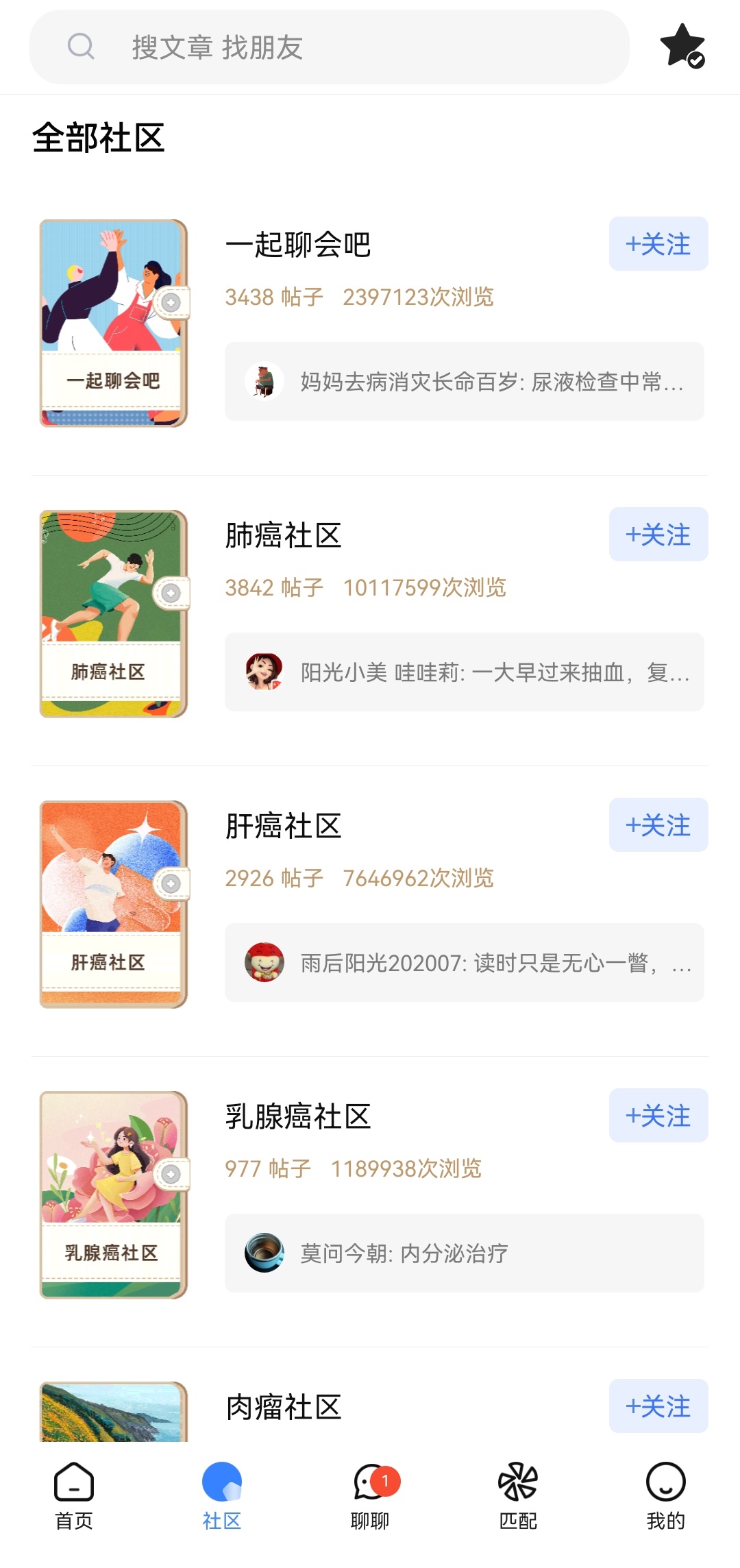Read the post from 雨后阳光202007

tap(464, 963)
